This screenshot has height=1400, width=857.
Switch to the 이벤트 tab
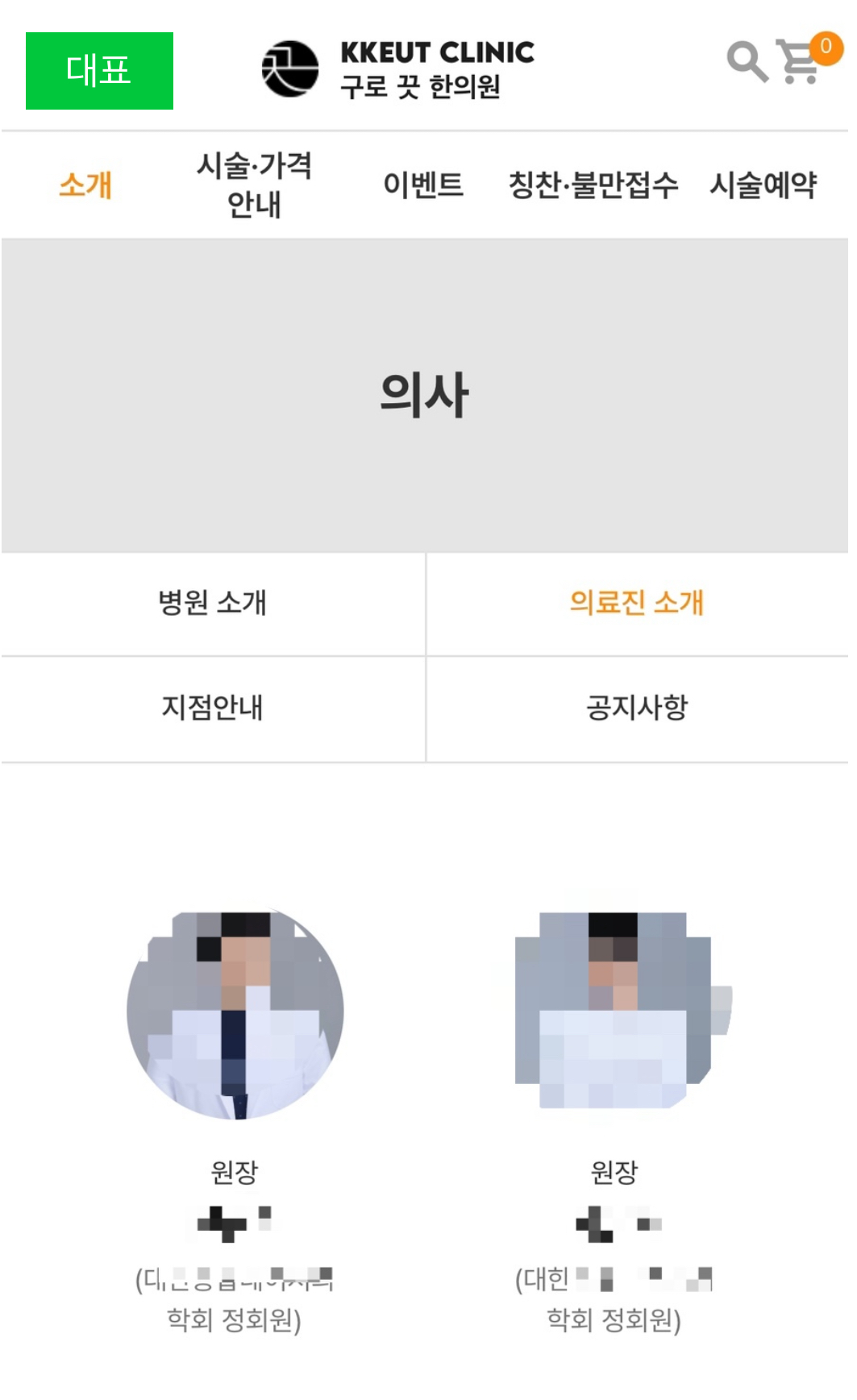tap(423, 185)
